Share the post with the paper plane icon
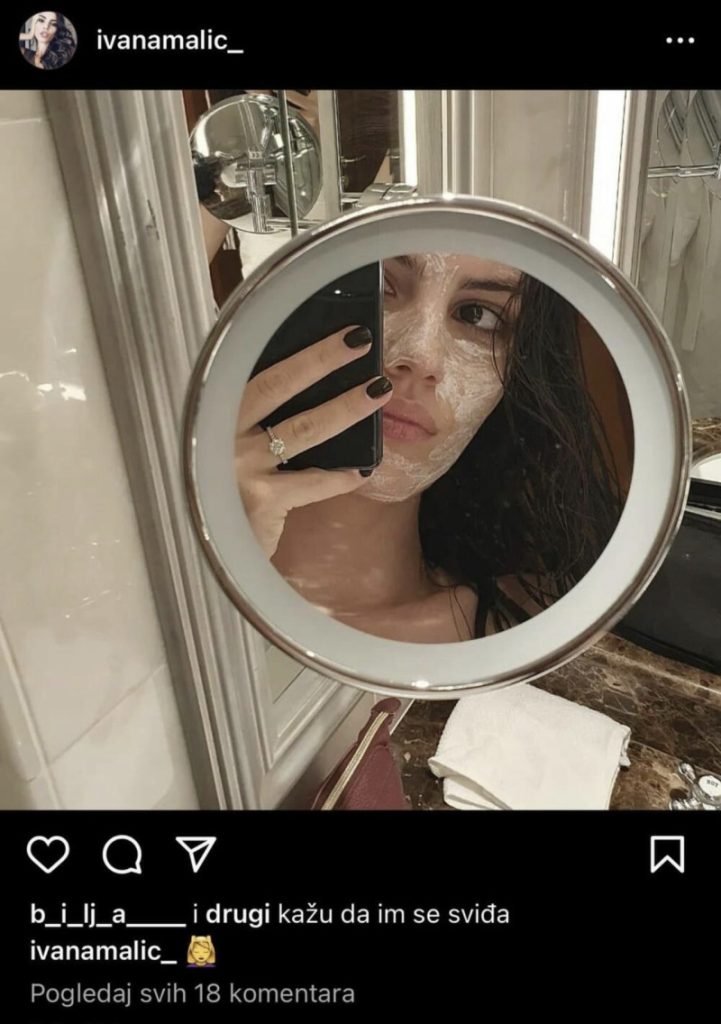Image resolution: width=721 pixels, height=1024 pixels. [x=196, y=853]
